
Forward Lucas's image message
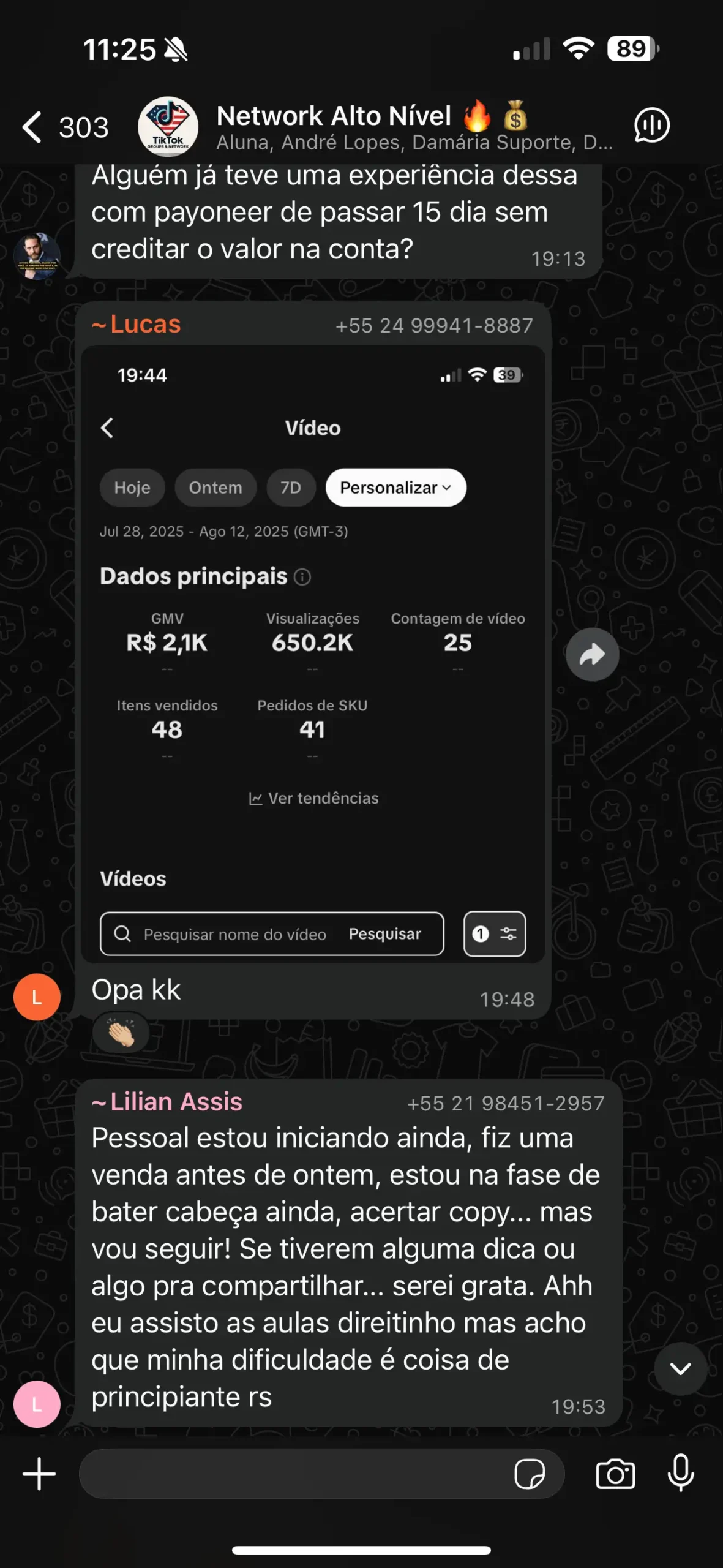tap(592, 655)
